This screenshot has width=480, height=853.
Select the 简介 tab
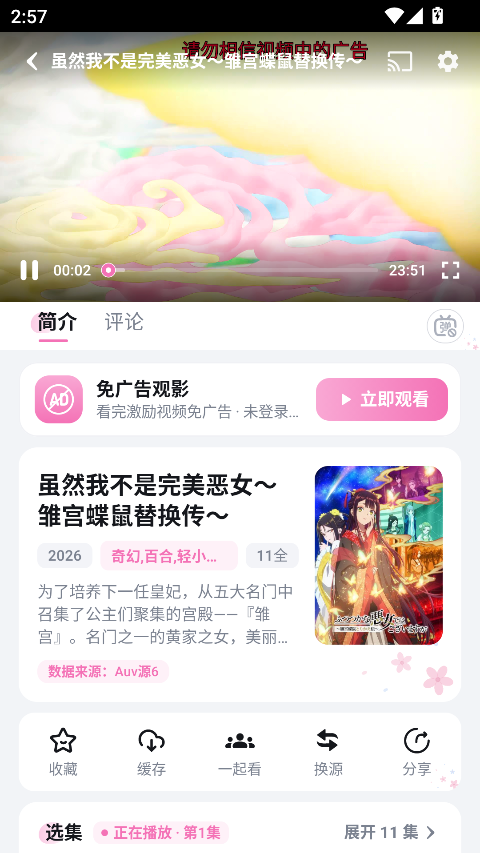57,322
